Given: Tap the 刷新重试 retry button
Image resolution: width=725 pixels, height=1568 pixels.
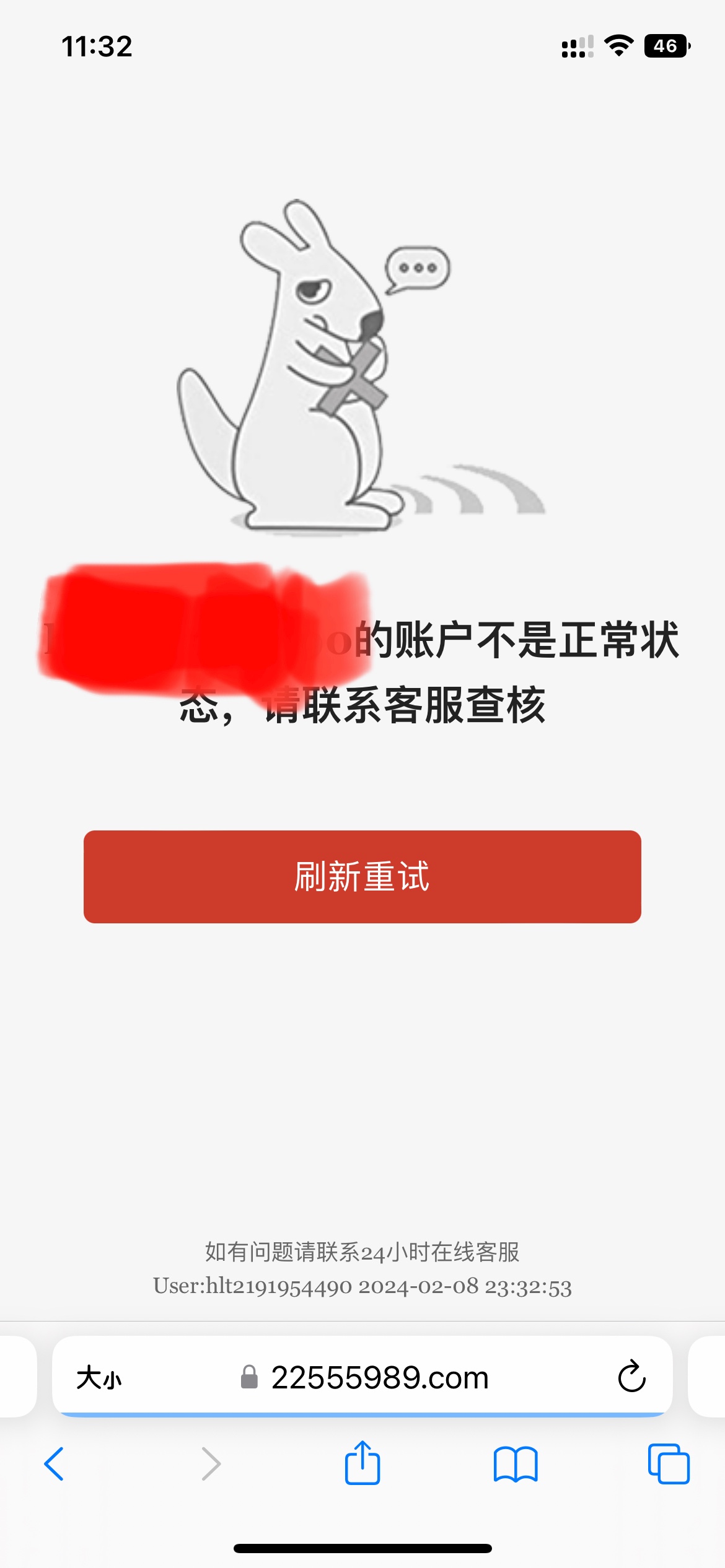Looking at the screenshot, I should [362, 877].
